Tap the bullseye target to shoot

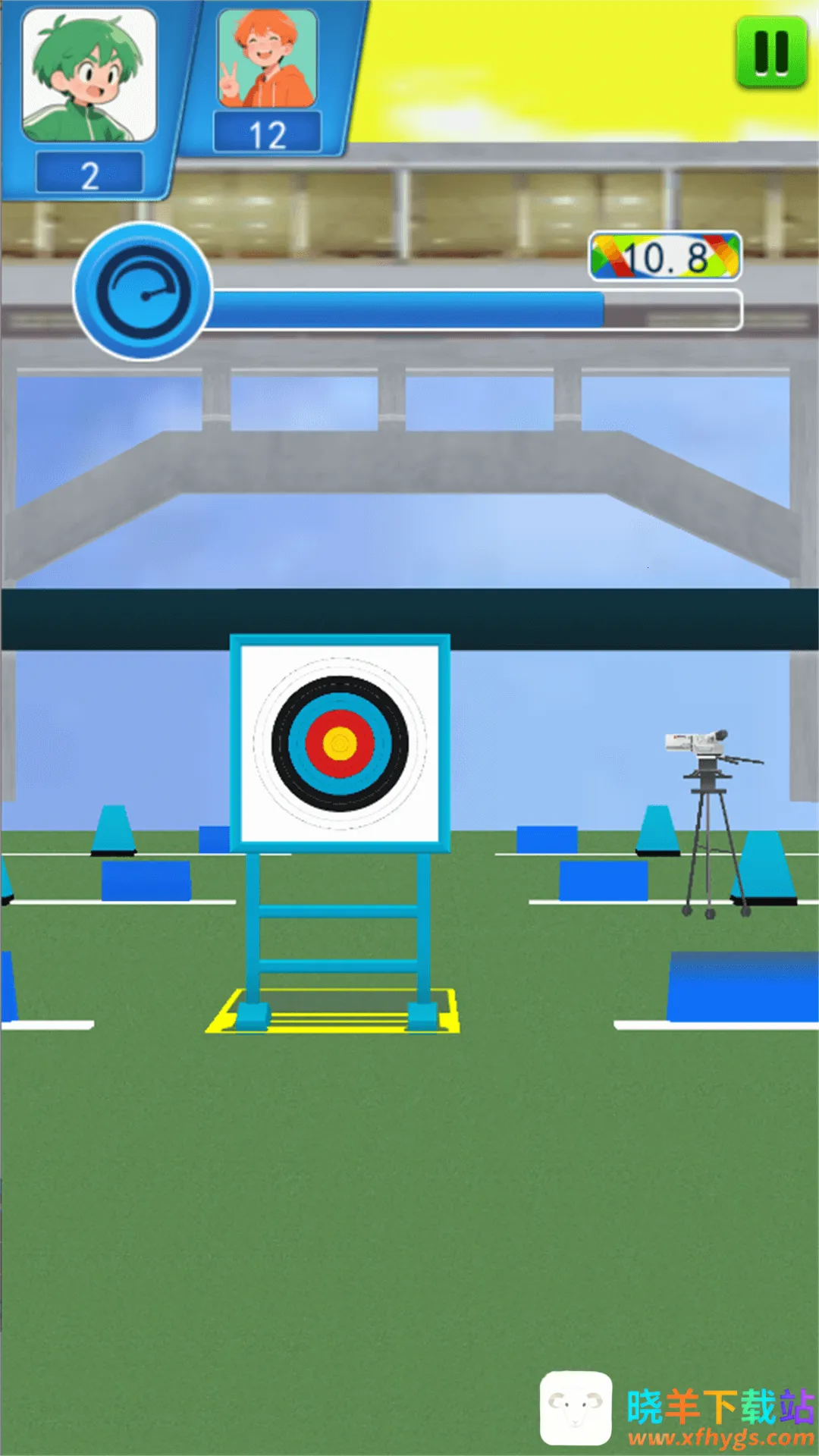tap(340, 744)
